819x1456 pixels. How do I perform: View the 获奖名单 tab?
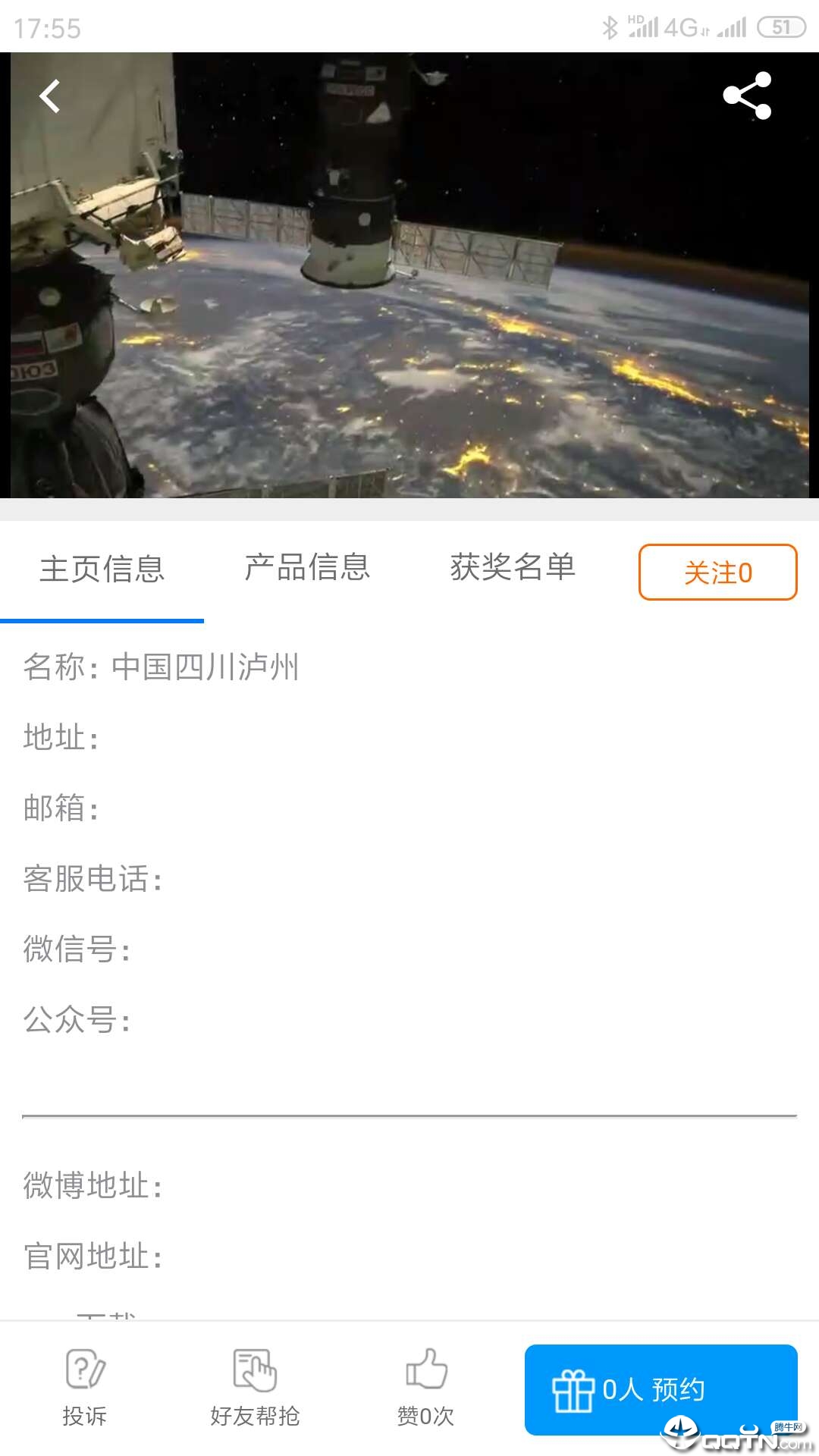(513, 567)
